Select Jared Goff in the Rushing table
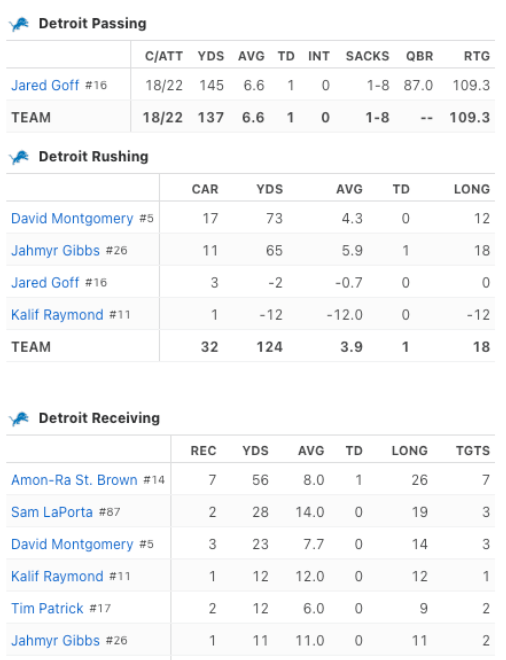Screen dimensions: 506x660 point(45,282)
